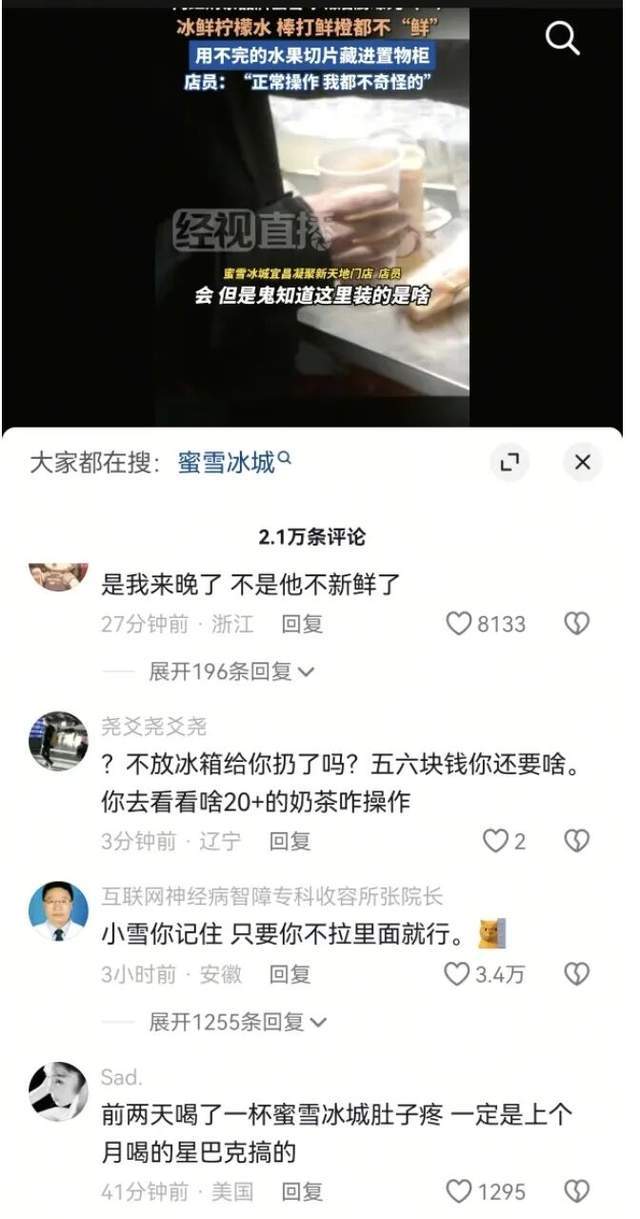Reply to Sad.'s comment
The width and height of the screenshot is (640, 1219).
coord(301,1192)
